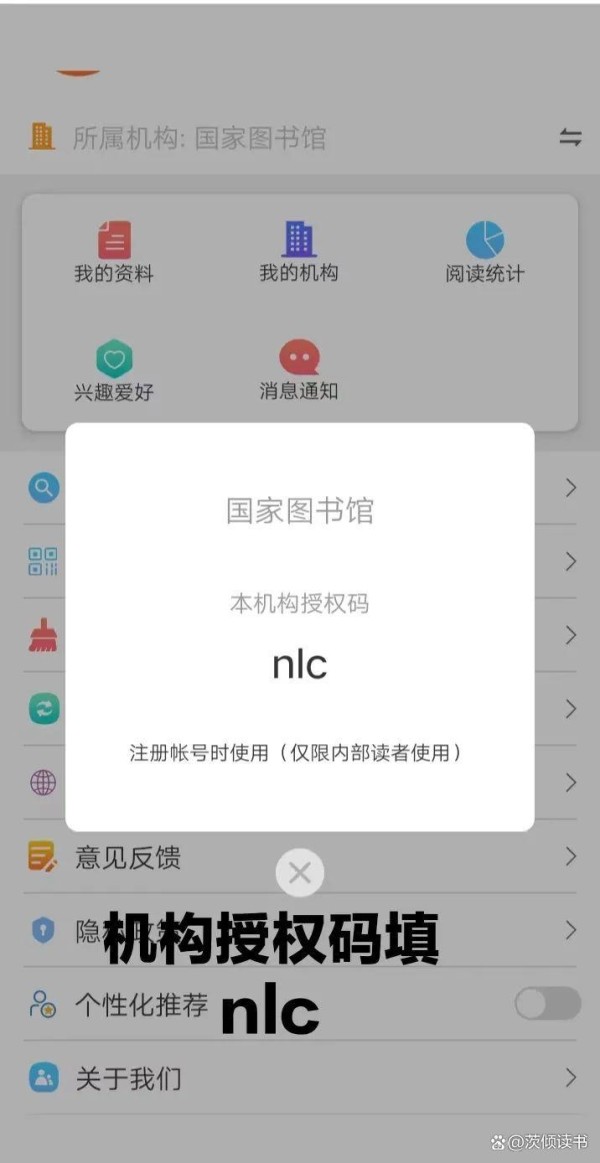The image size is (600, 1163).
Task: Open 消息通知
Action: [x=299, y=370]
